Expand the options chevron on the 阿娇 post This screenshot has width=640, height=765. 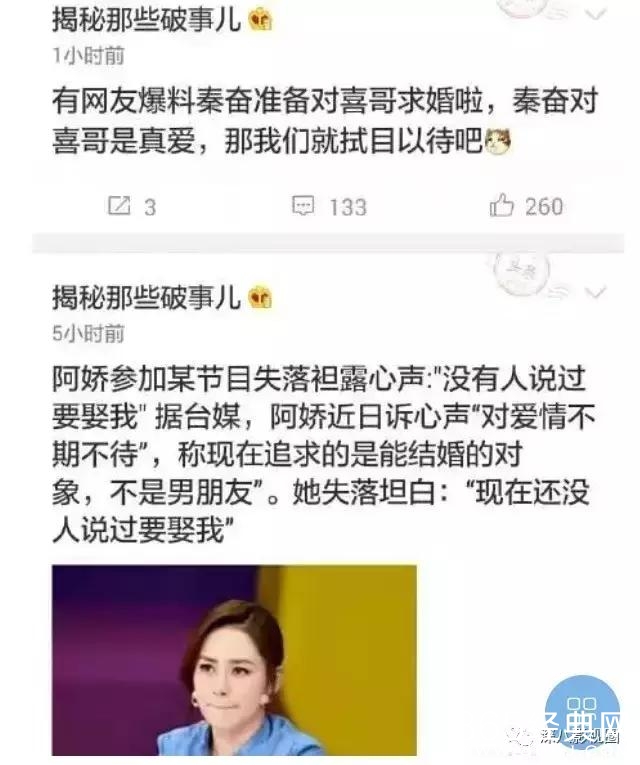tap(596, 293)
